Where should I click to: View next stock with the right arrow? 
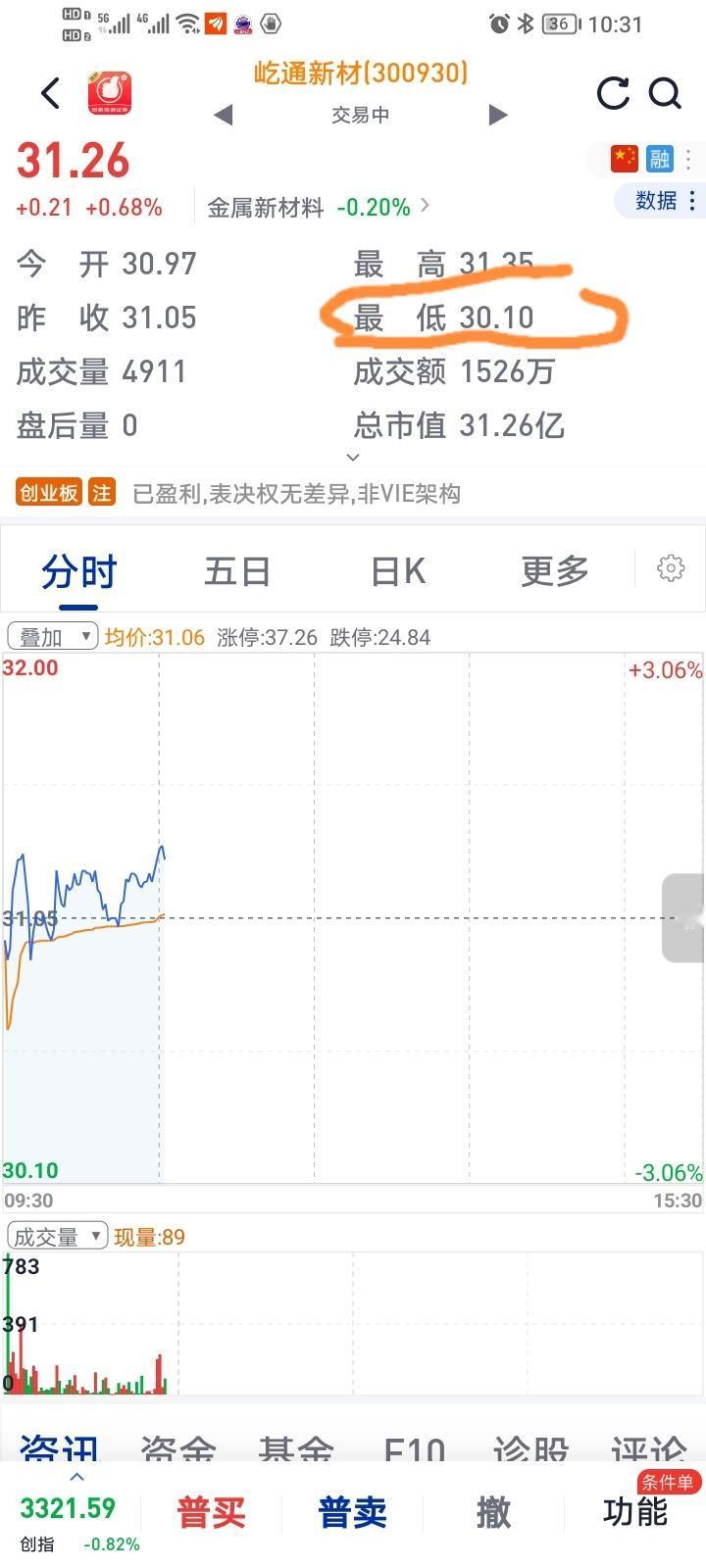[x=495, y=115]
